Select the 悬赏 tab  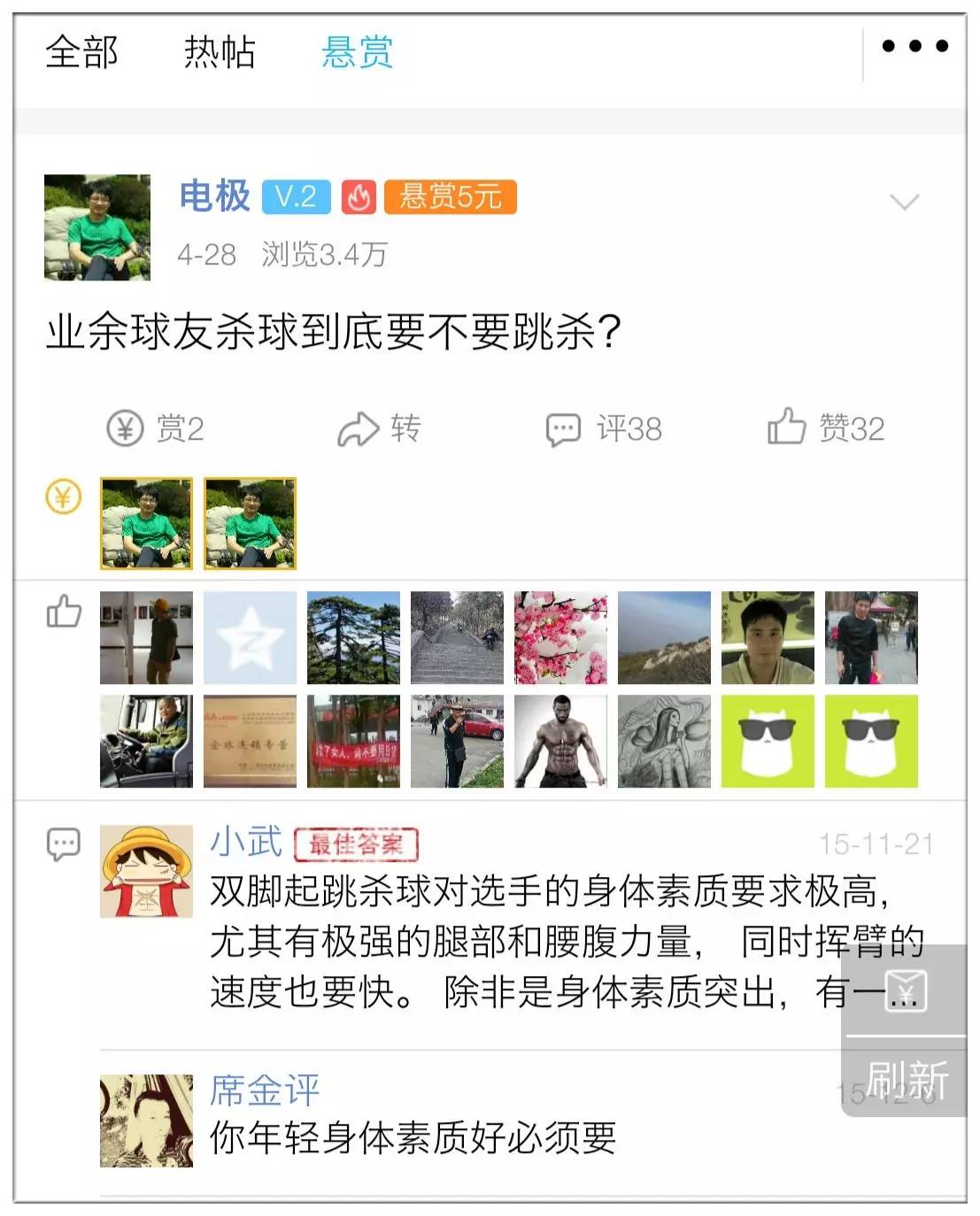tap(357, 52)
